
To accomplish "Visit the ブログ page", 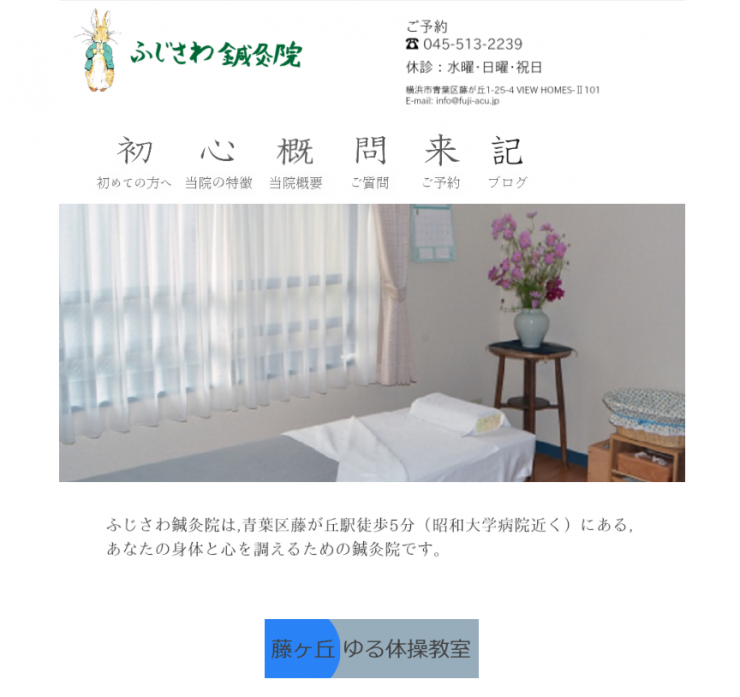I will [507, 165].
